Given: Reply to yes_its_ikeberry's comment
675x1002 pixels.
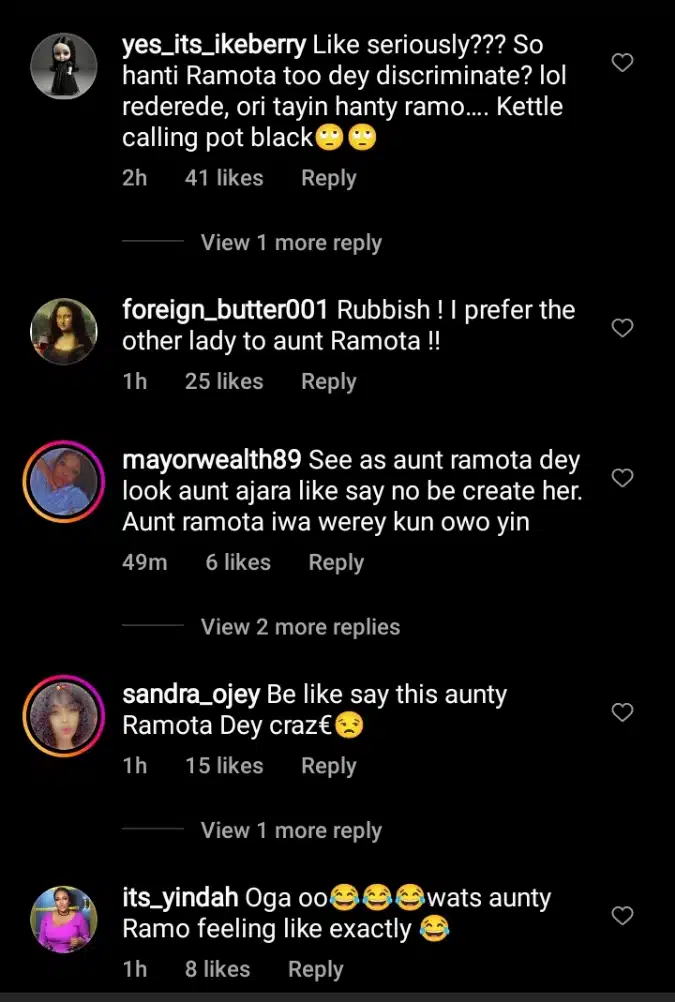Looking at the screenshot, I should pyautogui.click(x=328, y=178).
